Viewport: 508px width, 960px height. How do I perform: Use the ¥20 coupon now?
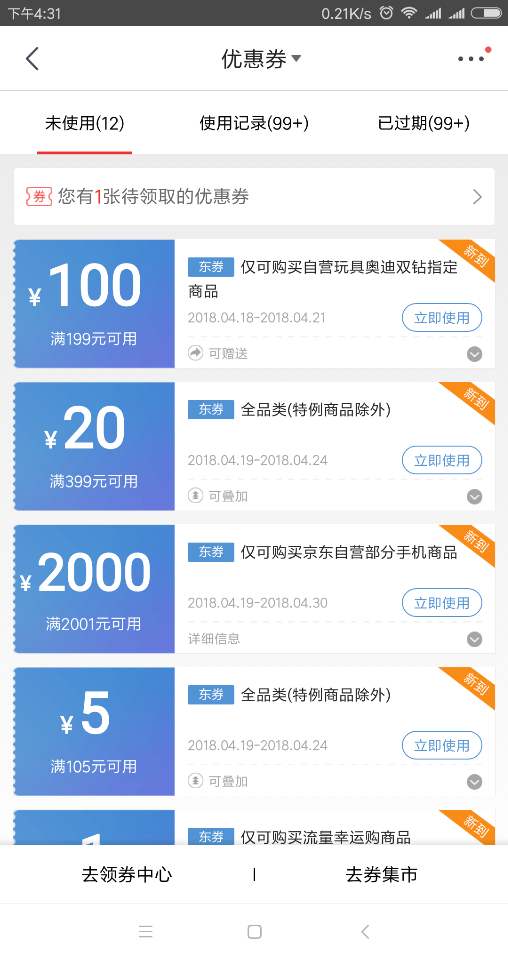tap(442, 460)
